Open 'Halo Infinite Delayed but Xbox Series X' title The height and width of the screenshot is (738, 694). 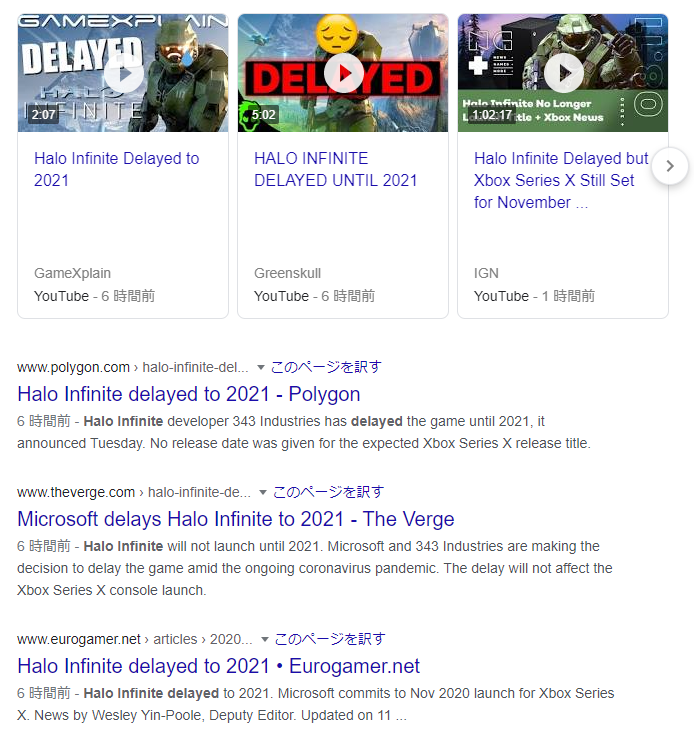point(560,180)
